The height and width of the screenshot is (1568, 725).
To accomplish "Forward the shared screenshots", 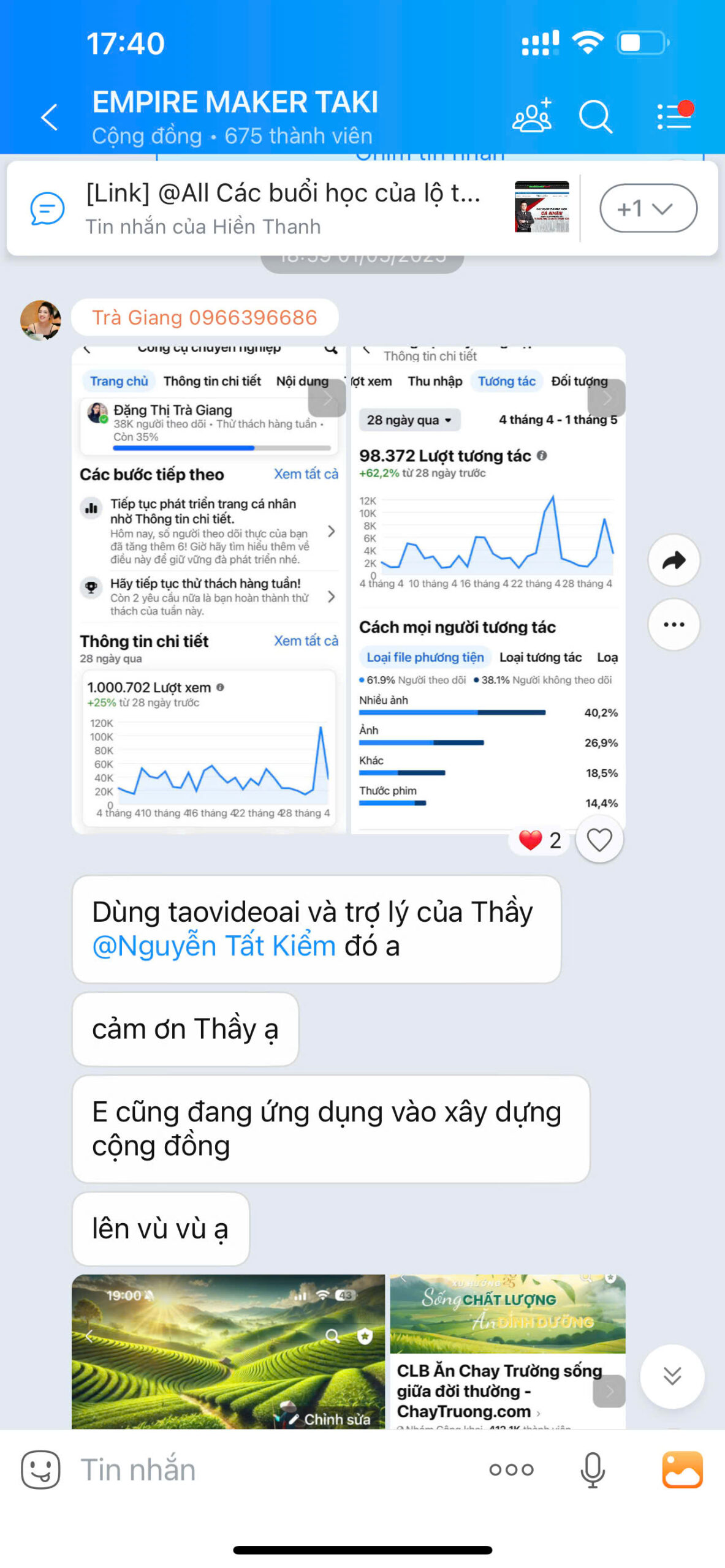I will click(674, 560).
